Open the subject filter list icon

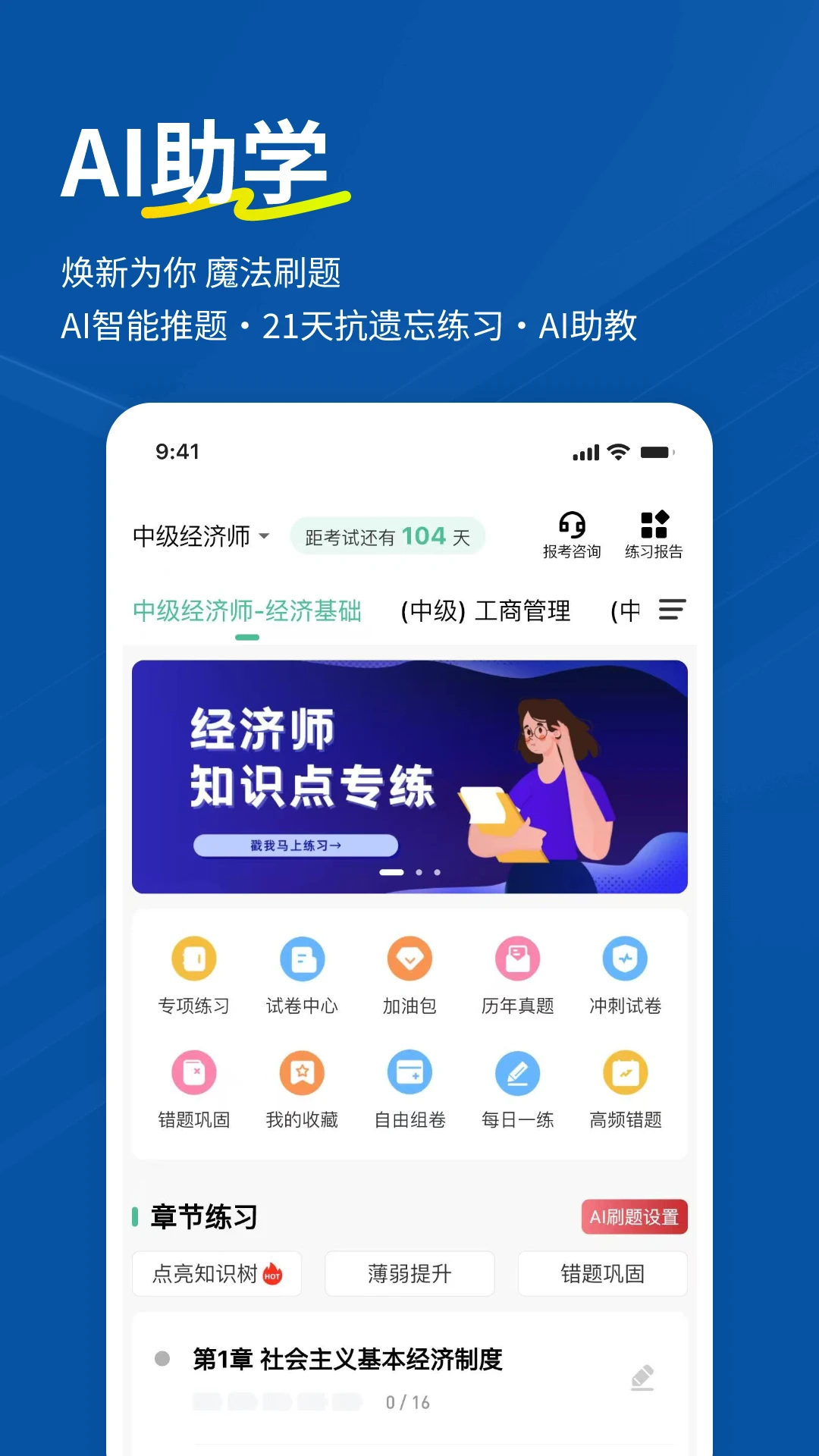pyautogui.click(x=673, y=610)
